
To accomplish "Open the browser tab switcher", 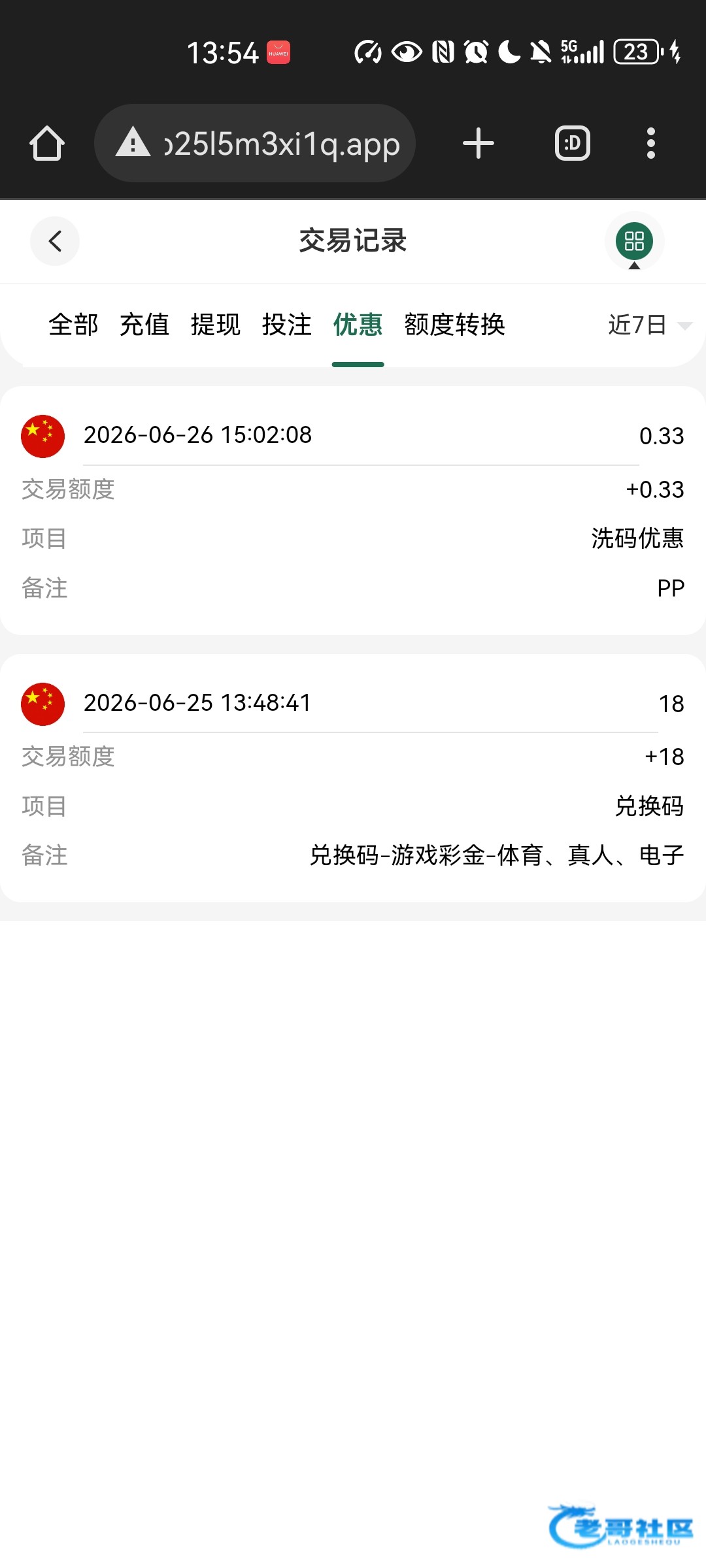I will click(x=573, y=143).
